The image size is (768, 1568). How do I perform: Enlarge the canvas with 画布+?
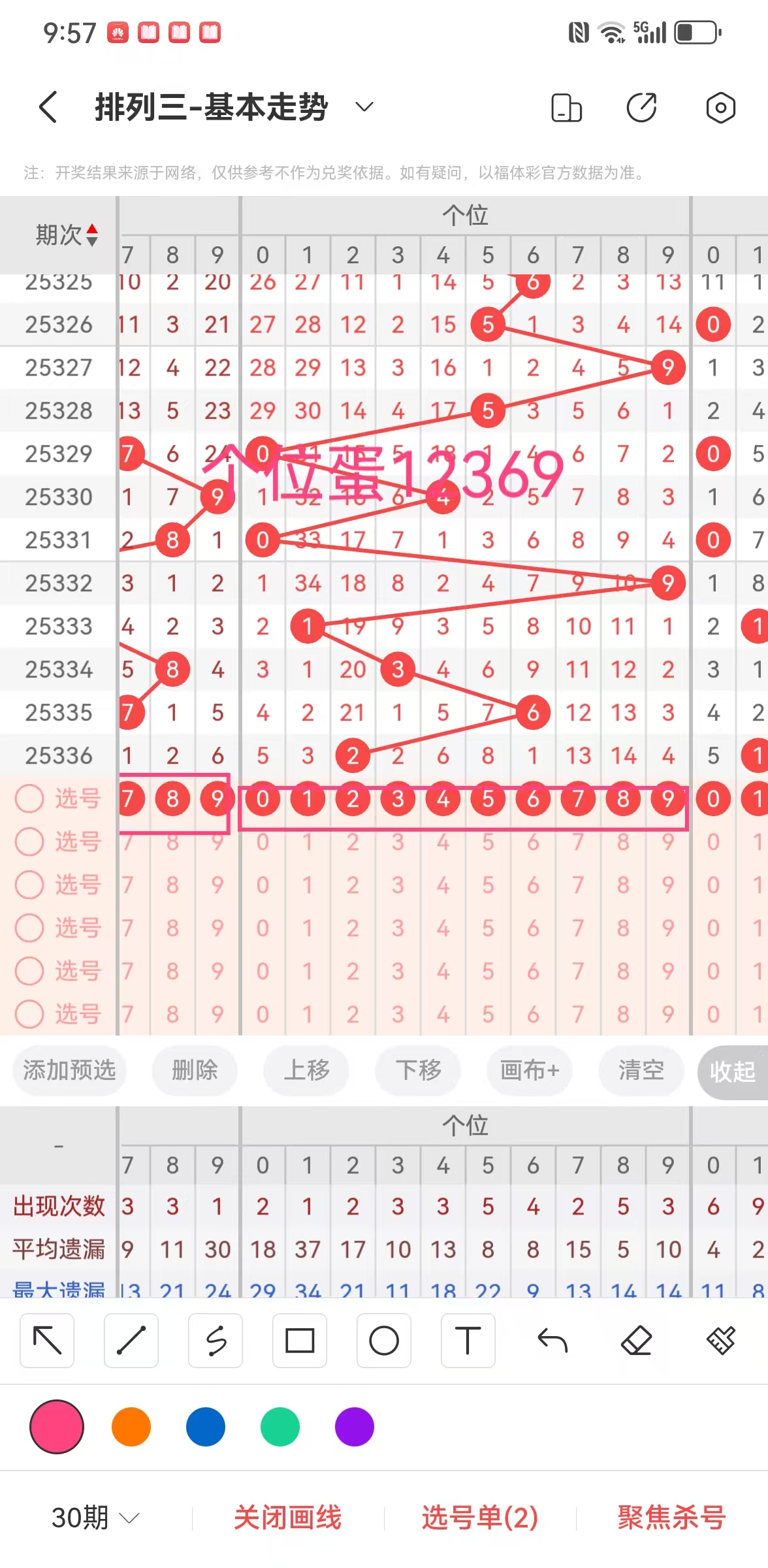(x=530, y=1070)
